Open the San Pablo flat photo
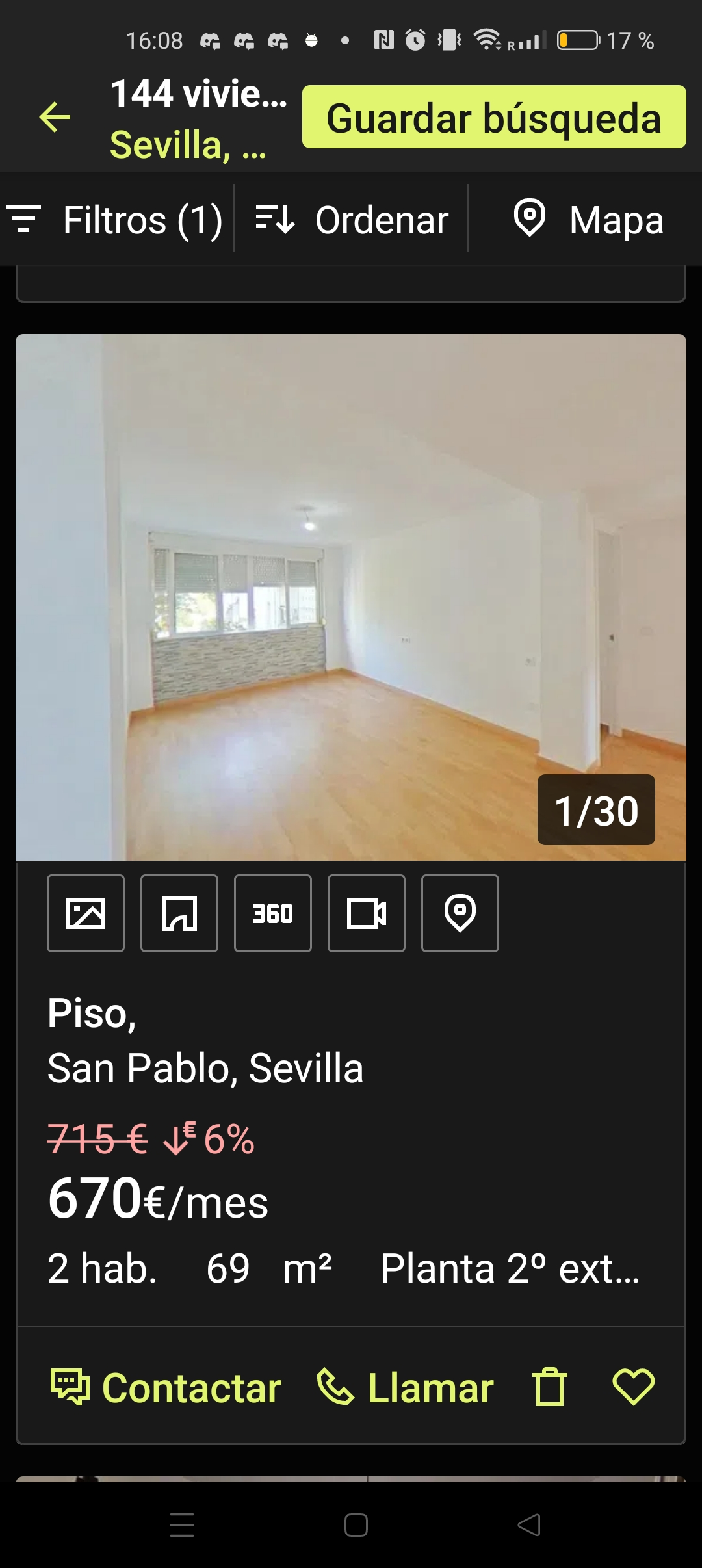702x1568 pixels. coord(351,597)
